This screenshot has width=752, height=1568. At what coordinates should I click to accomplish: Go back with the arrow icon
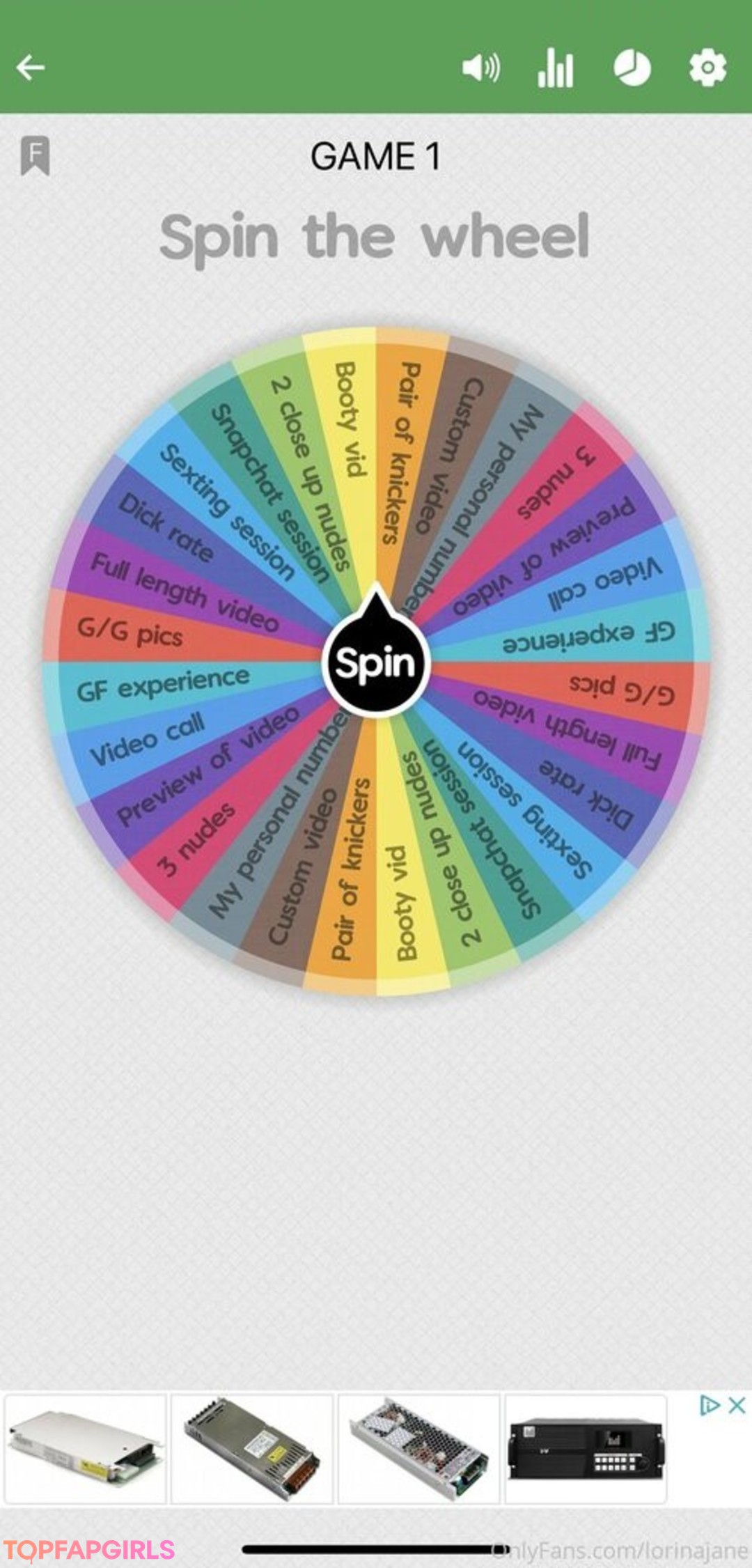31,68
